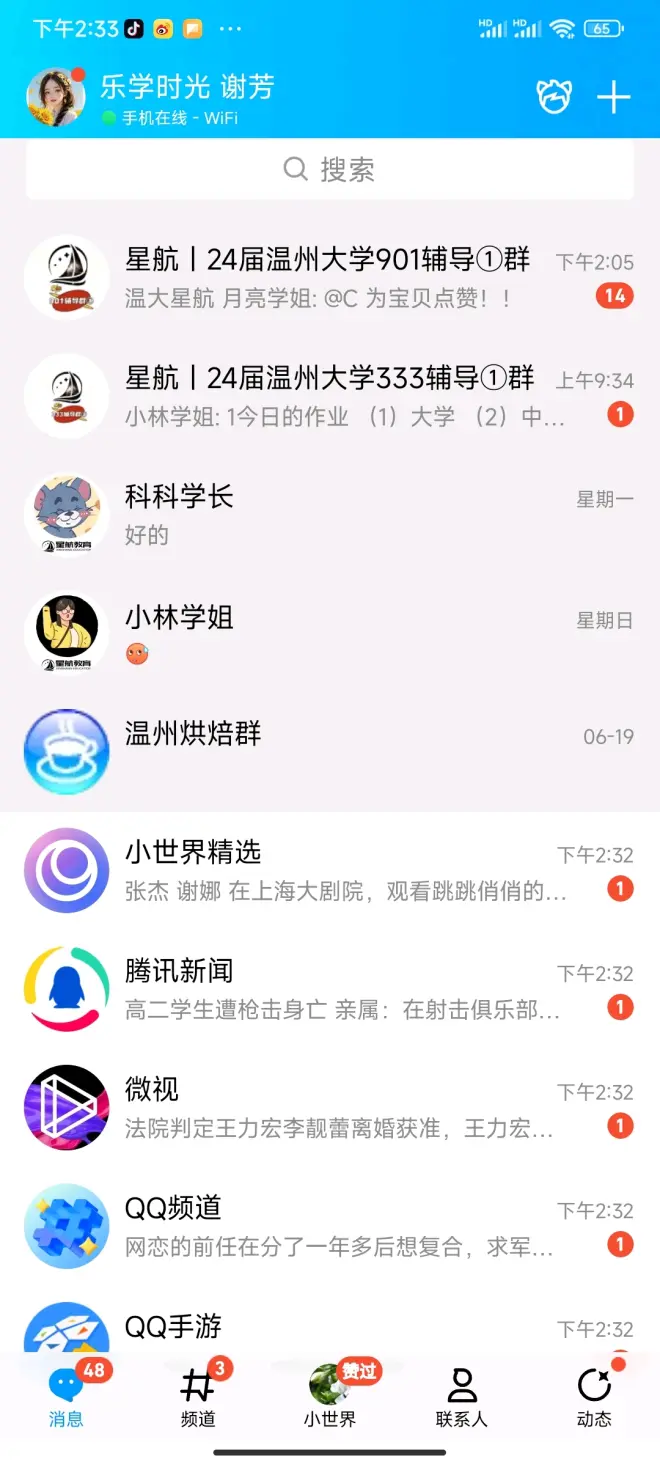Open the plus menu
Image resolution: width=660 pixels, height=1467 pixels.
click(613, 97)
